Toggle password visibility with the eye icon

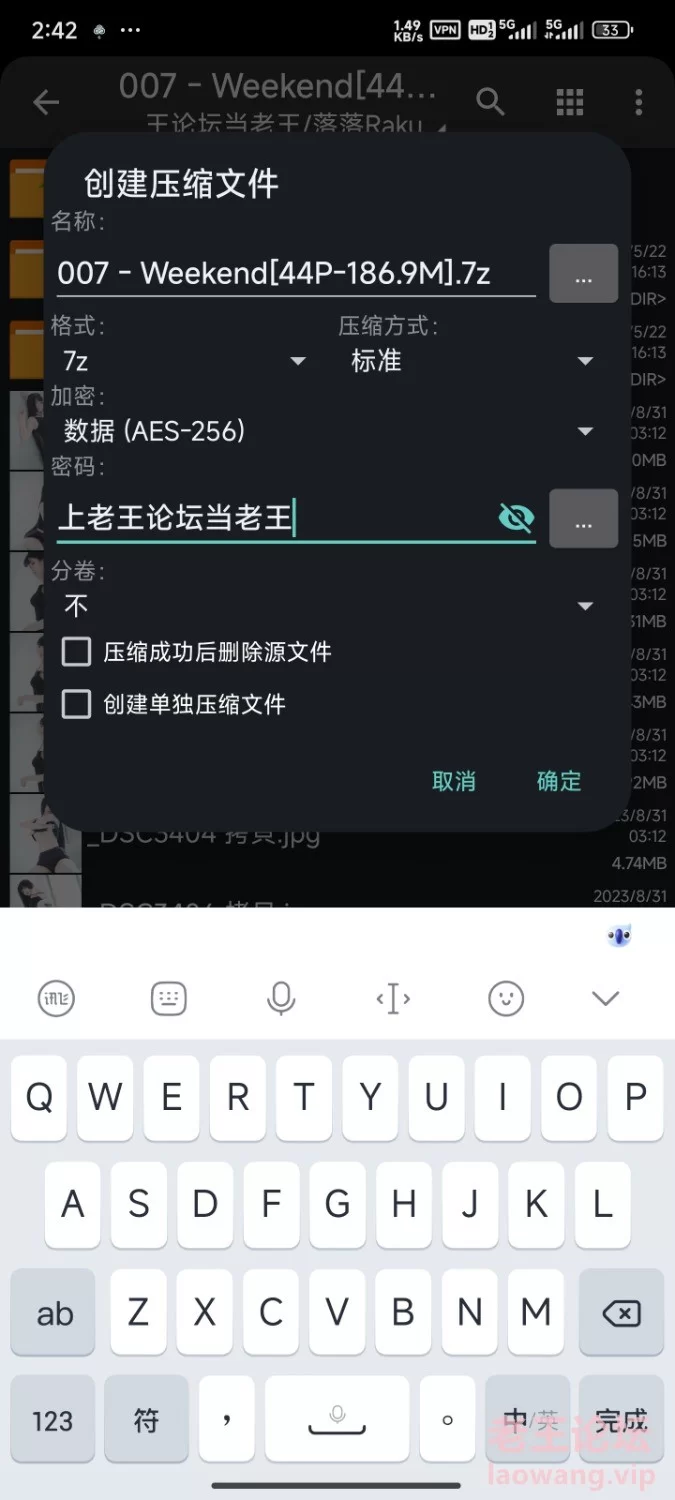(x=516, y=517)
